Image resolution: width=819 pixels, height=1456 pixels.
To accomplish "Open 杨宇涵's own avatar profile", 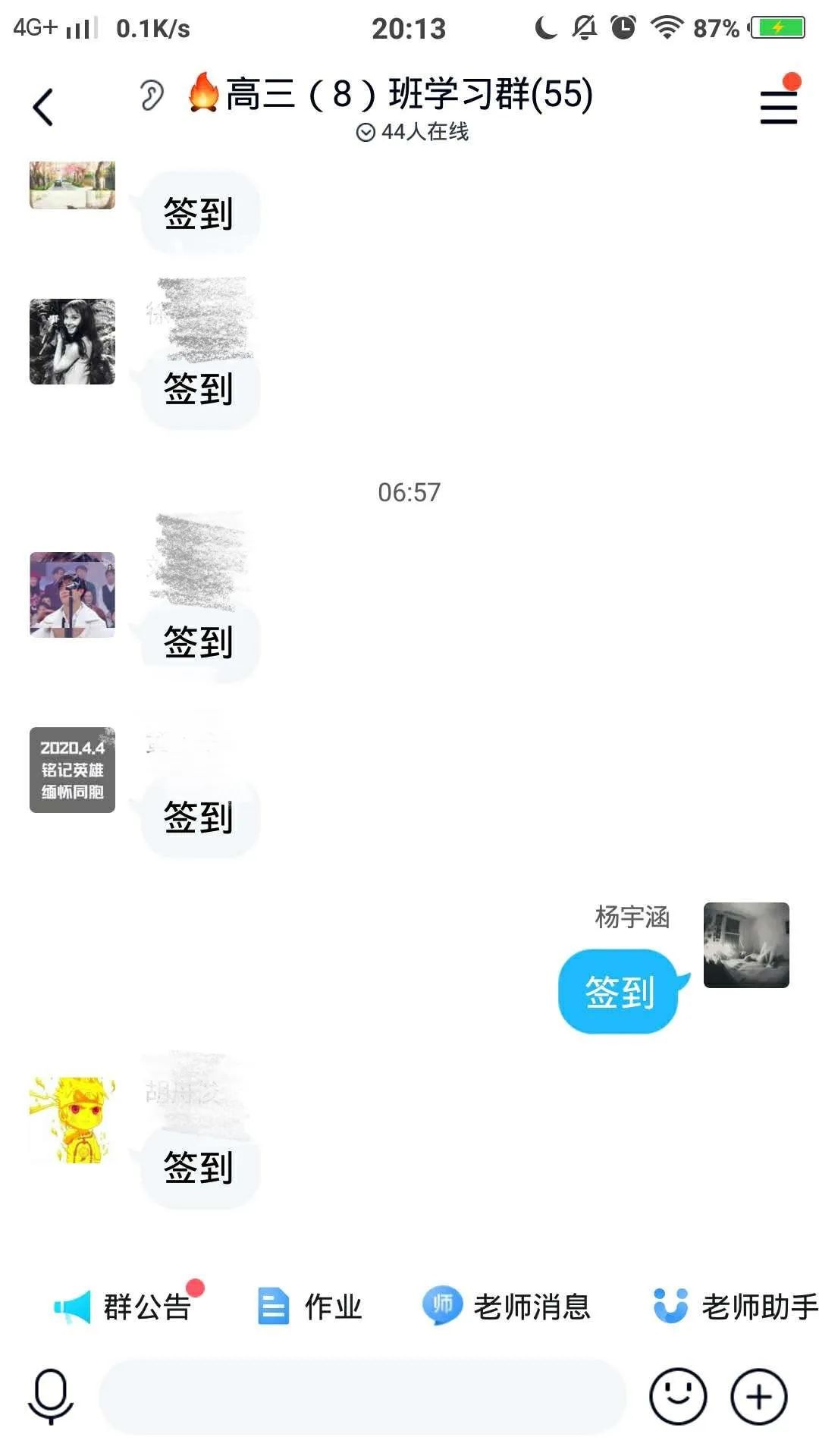I will tap(746, 945).
